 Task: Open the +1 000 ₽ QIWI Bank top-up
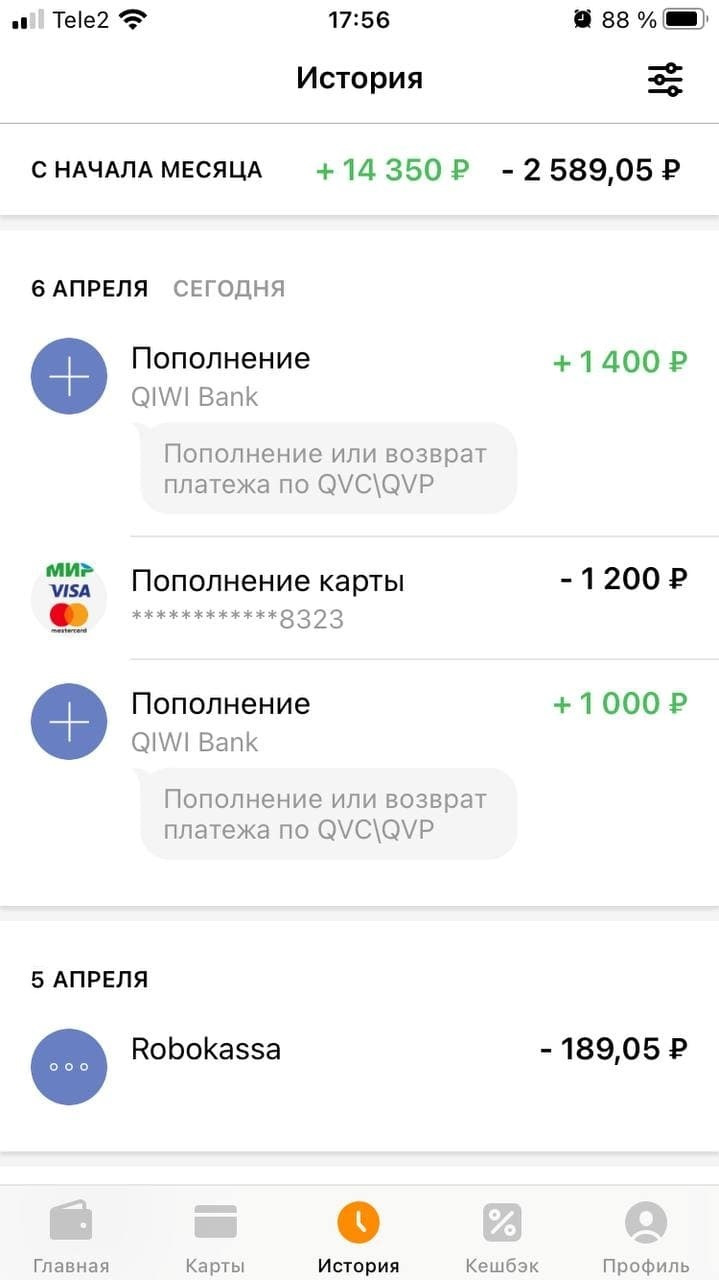pyautogui.click(x=359, y=722)
